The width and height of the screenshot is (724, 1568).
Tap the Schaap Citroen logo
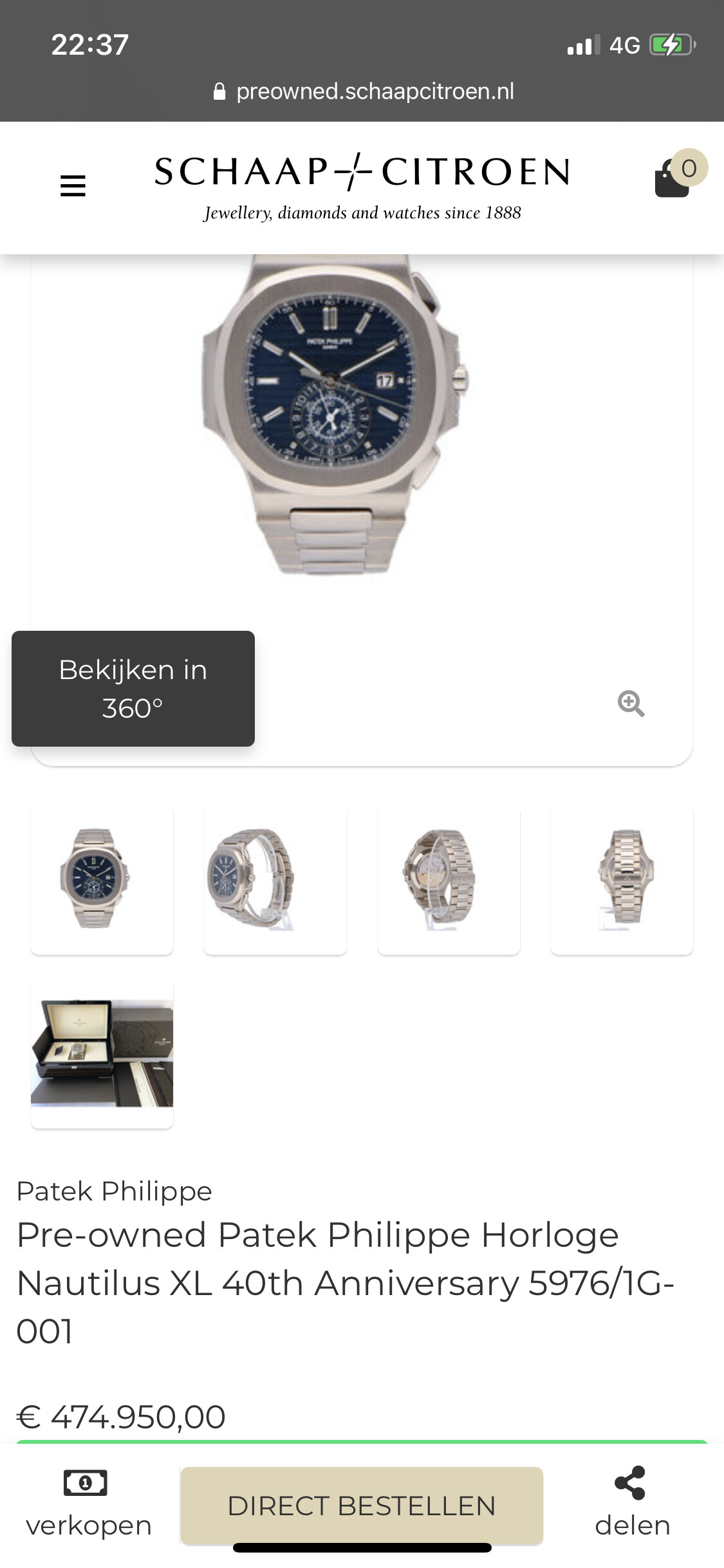(x=362, y=187)
